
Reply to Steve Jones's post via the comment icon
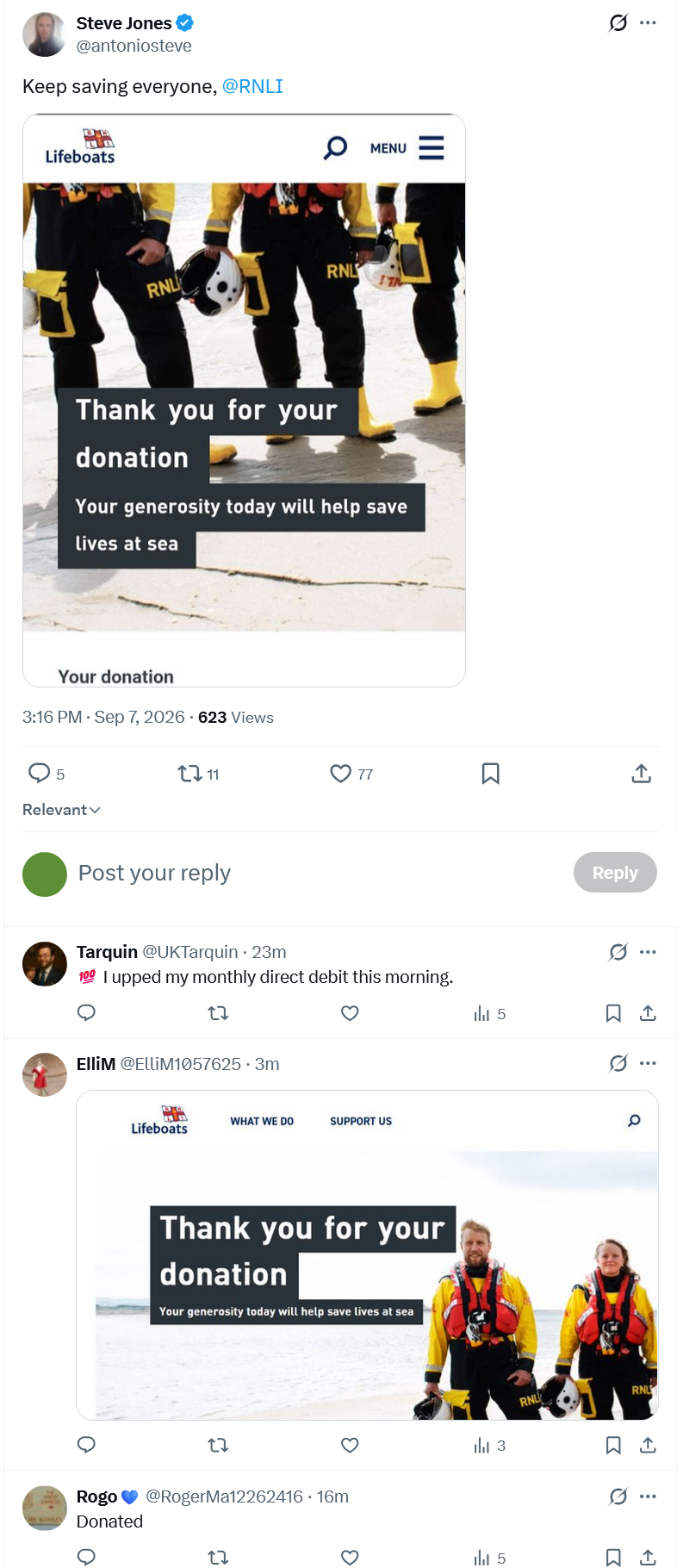point(40,773)
